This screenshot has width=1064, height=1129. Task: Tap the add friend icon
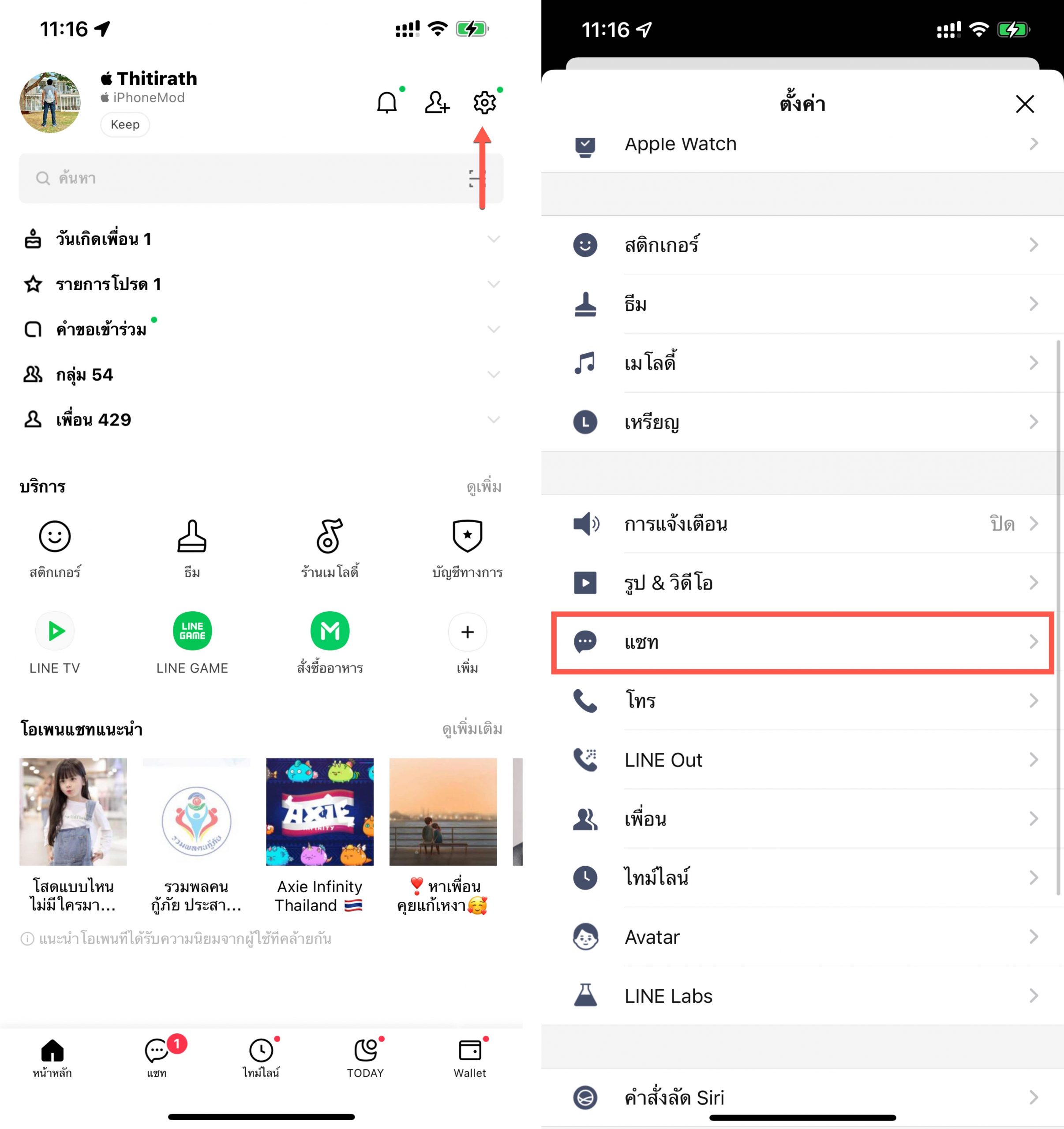436,103
